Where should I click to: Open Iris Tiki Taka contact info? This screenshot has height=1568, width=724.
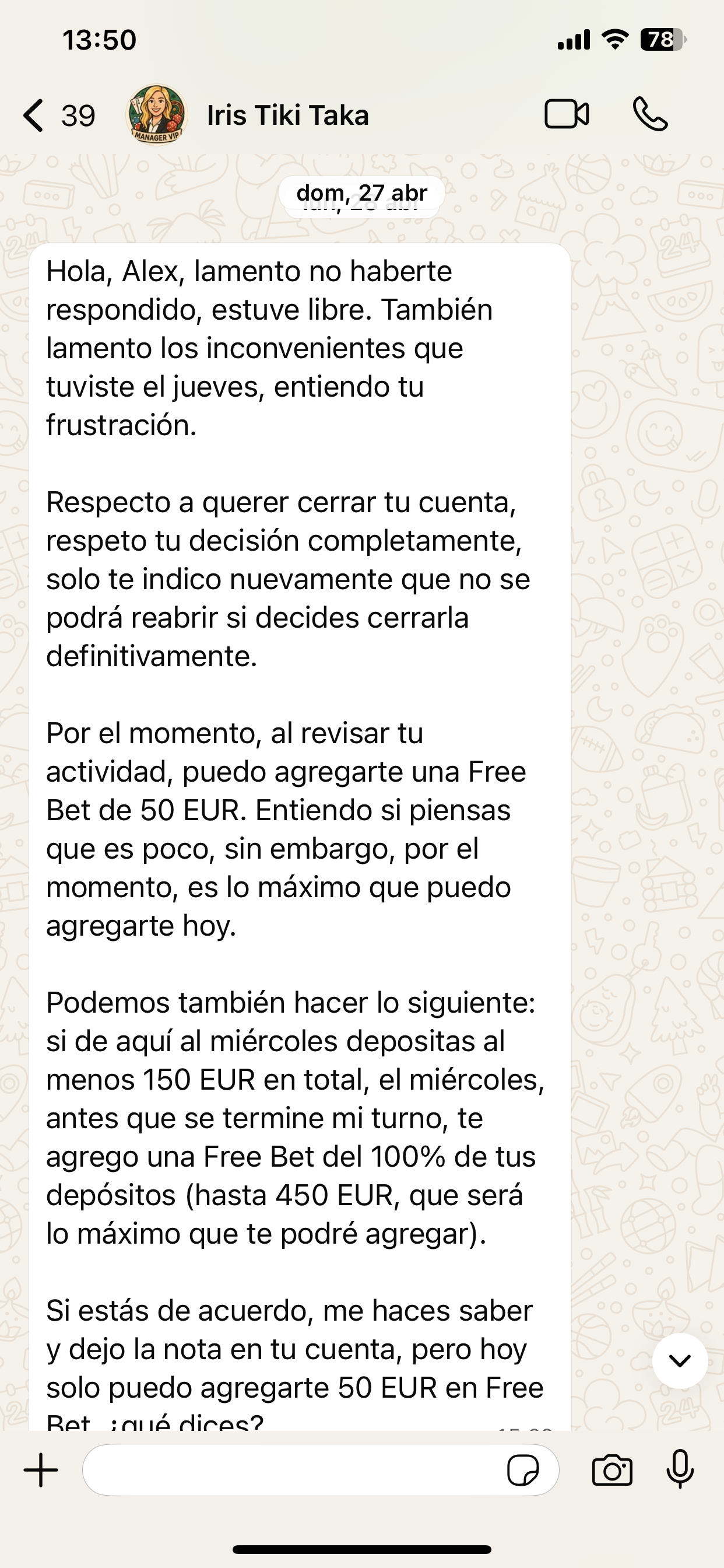[287, 115]
